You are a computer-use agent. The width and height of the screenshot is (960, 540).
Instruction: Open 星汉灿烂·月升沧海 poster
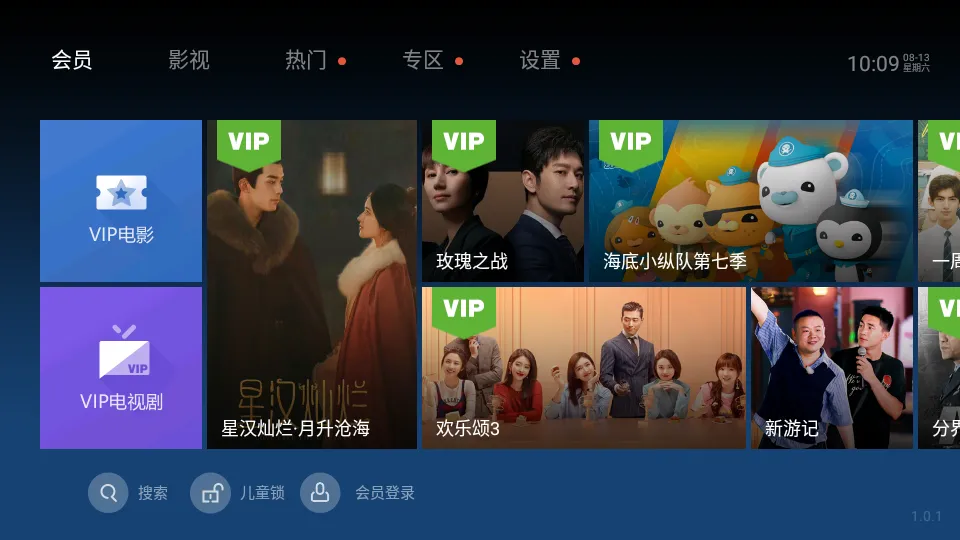coord(312,285)
